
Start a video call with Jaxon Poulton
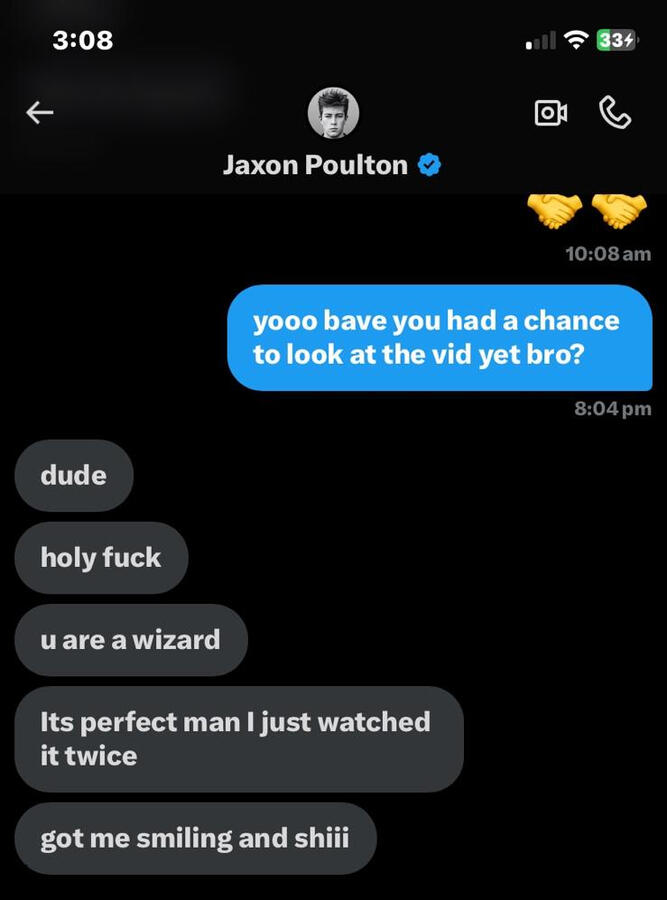tap(550, 113)
